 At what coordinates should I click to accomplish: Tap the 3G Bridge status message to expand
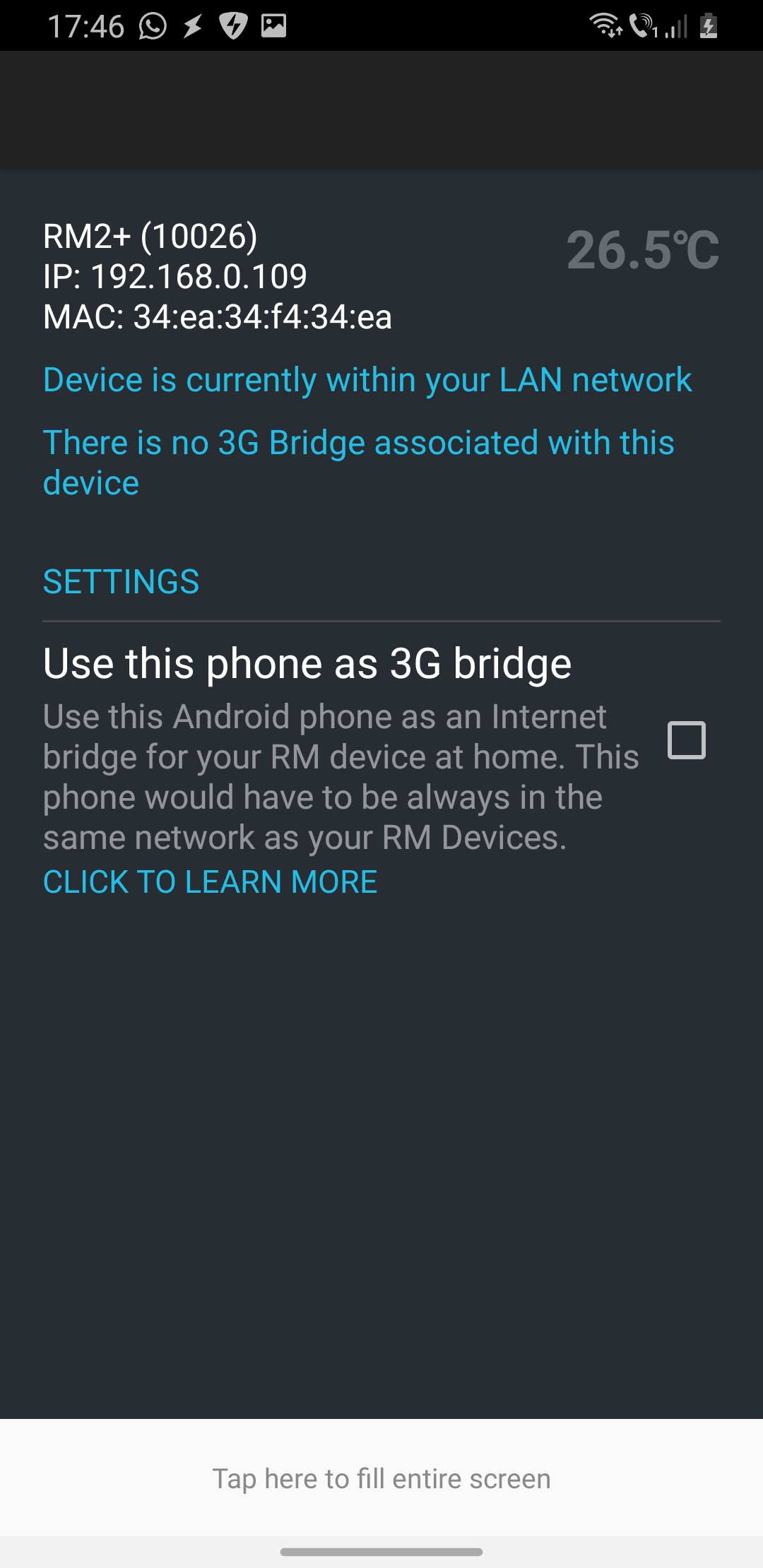[x=360, y=462]
